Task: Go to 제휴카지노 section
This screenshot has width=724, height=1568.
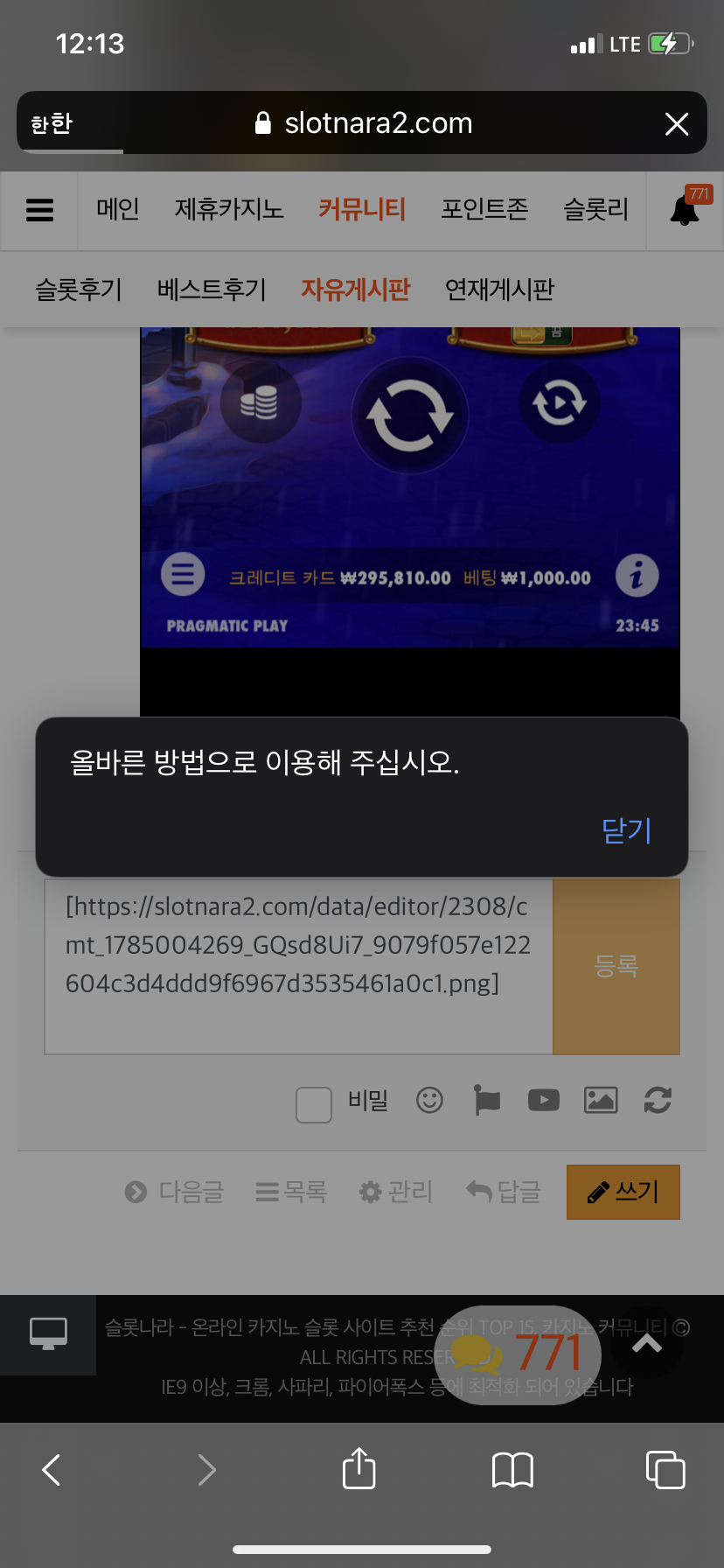Action: [x=229, y=209]
